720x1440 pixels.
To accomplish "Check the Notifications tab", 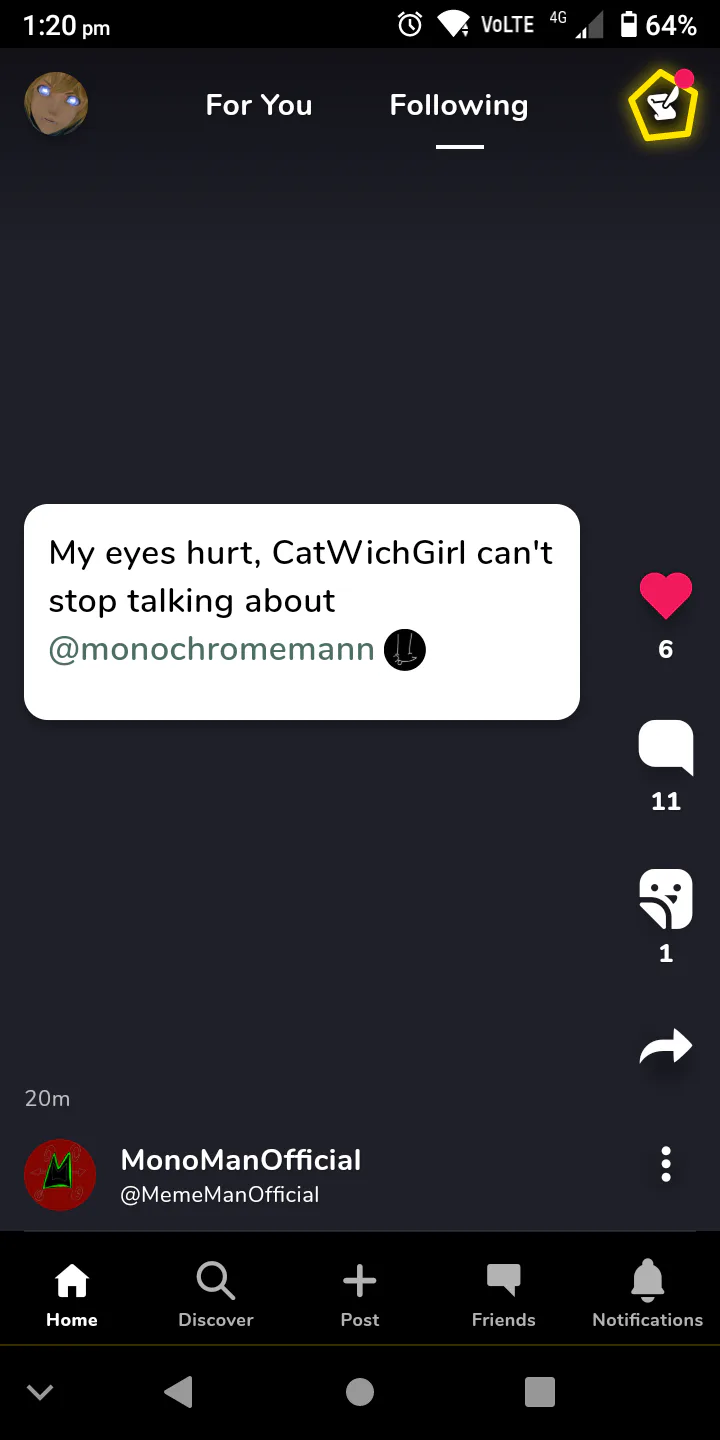I will coord(648,1294).
